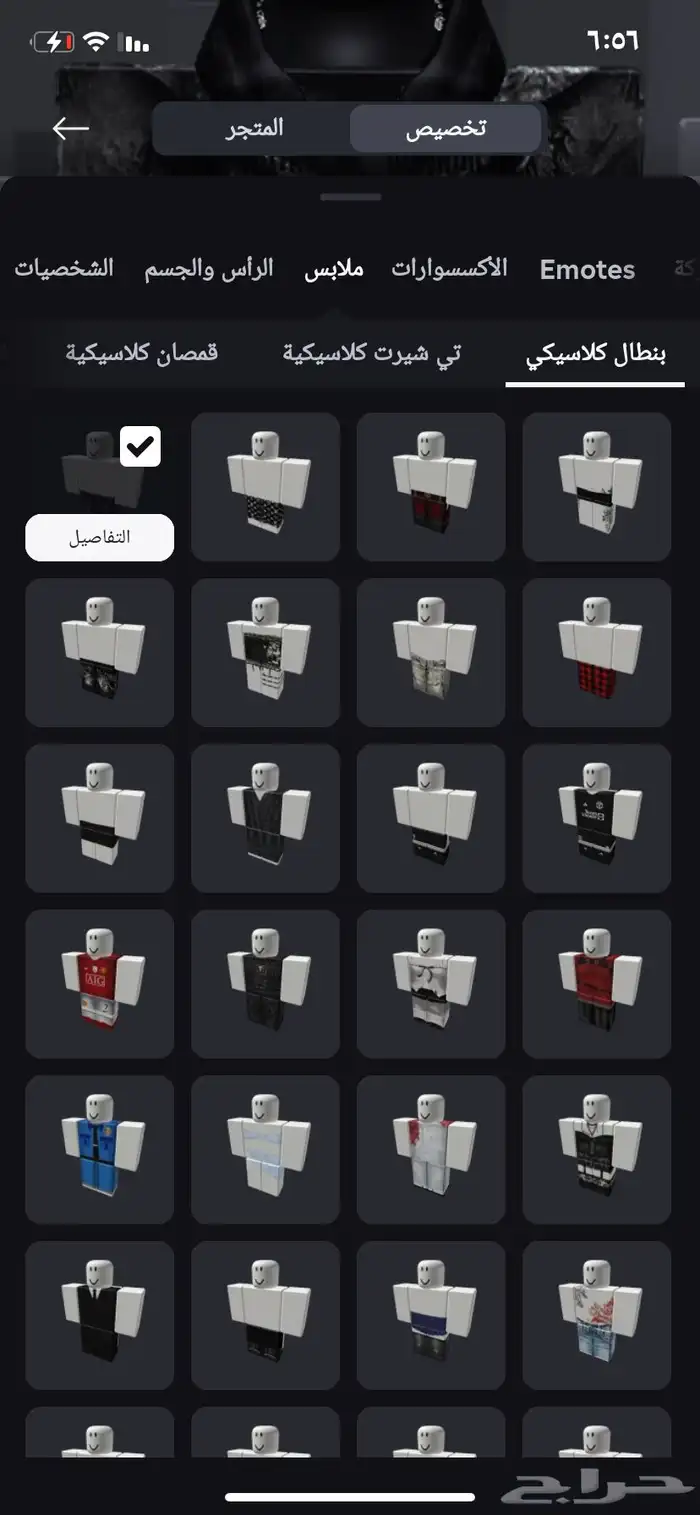This screenshot has height=1515, width=700.
Task: Open التفاصيل for the equipped pants
Action: 100,538
